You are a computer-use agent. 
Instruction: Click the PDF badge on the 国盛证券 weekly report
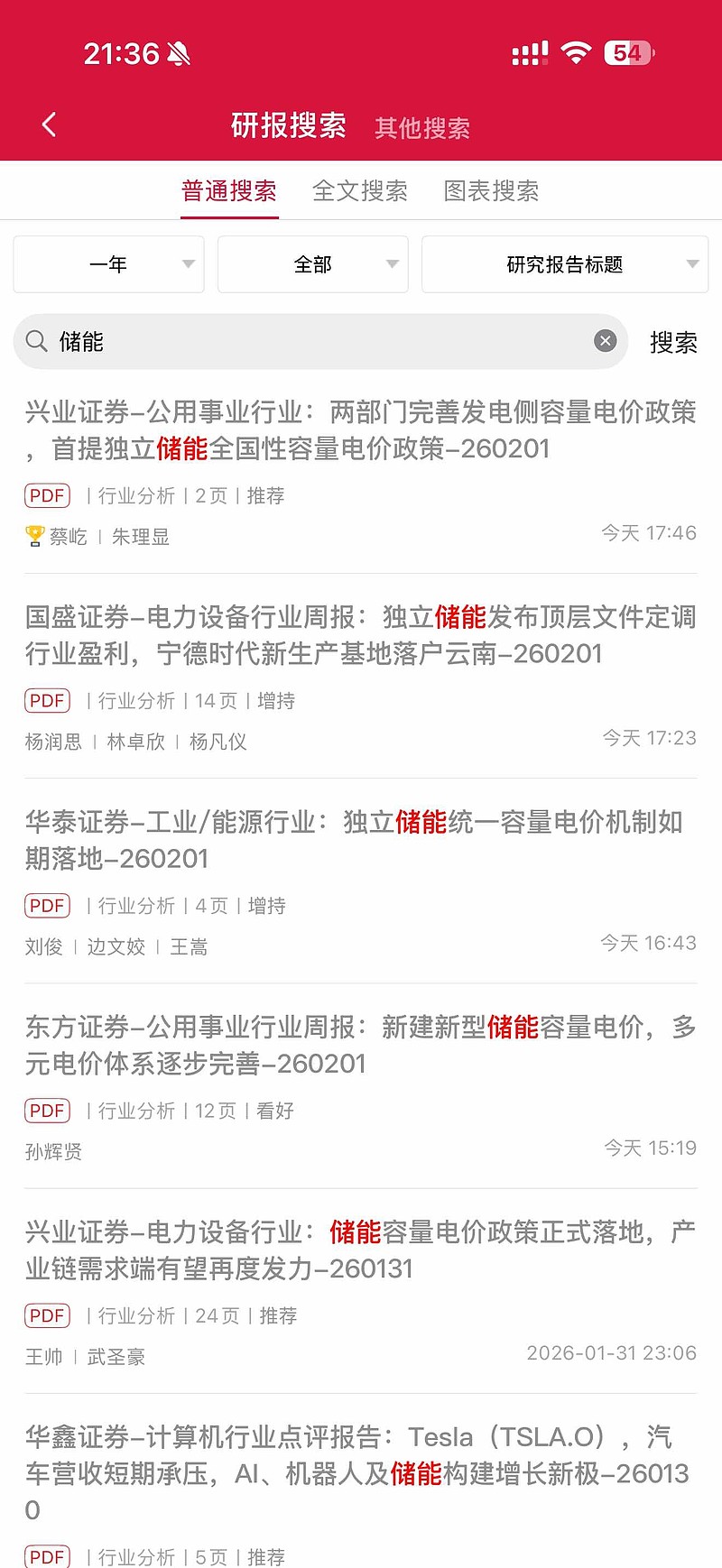tap(46, 700)
